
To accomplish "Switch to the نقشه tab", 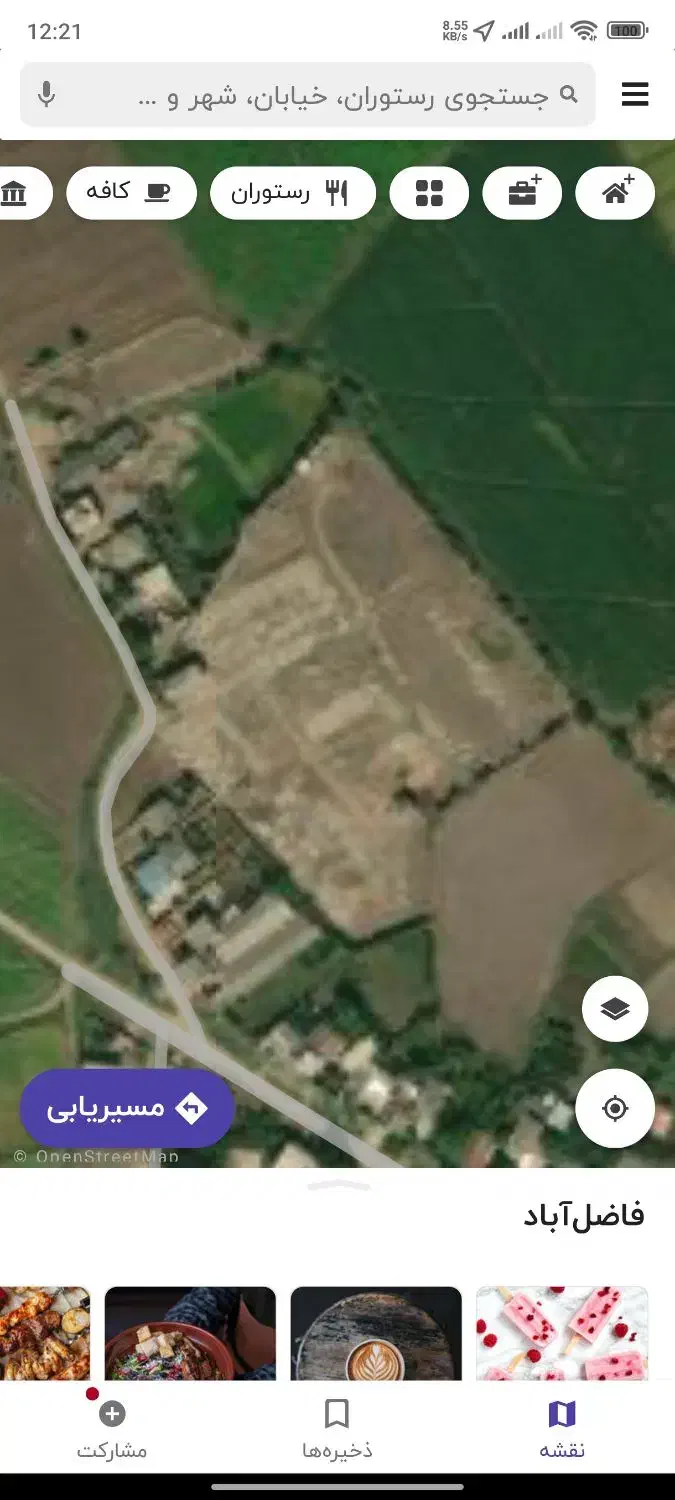I will (562, 1428).
